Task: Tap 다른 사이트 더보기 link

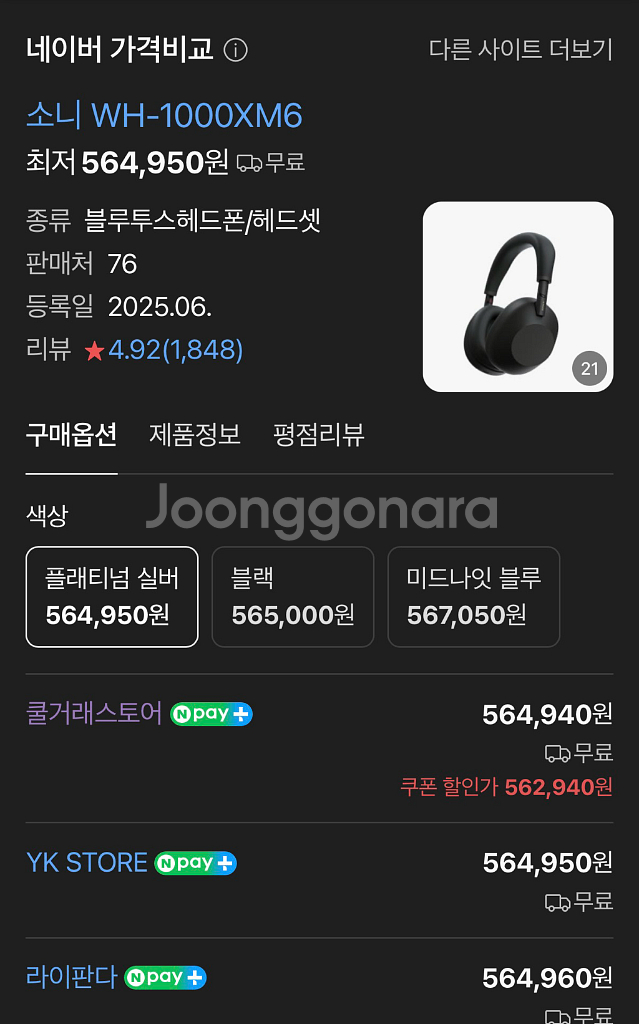Action: [x=520, y=50]
